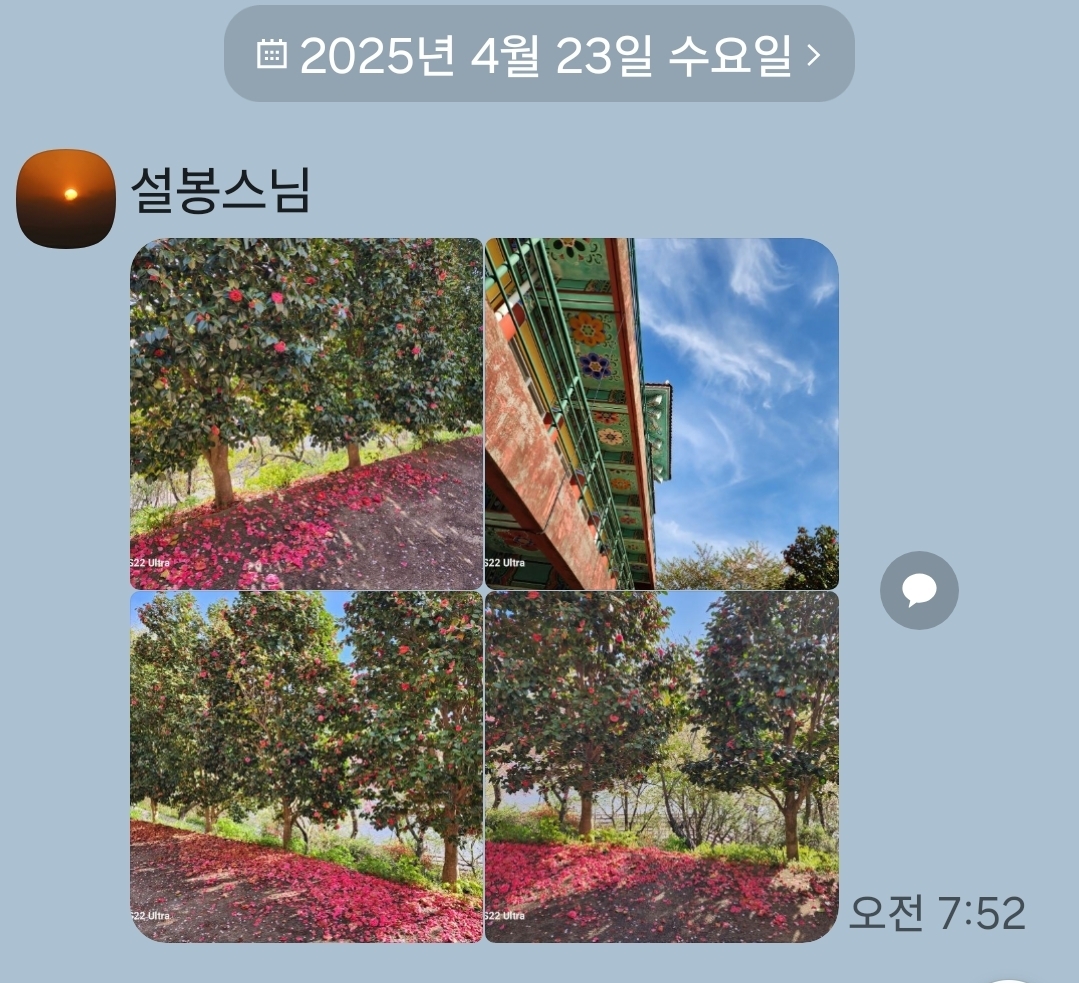The image size is (1079, 983).
Task: Open the bottom-right photo with two camellia trees
Action: pos(661,766)
